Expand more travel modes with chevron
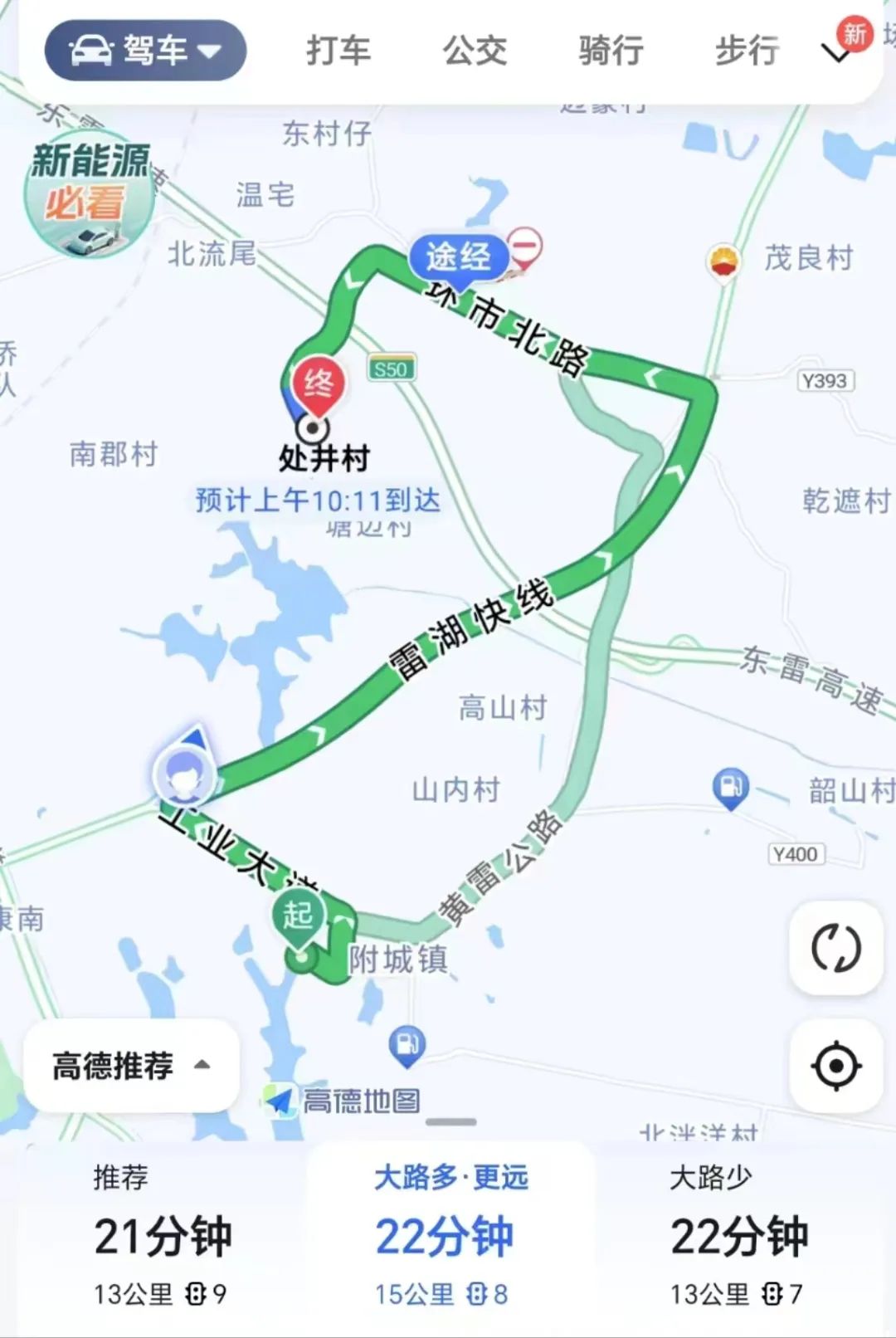The height and width of the screenshot is (1338, 896). (x=835, y=54)
